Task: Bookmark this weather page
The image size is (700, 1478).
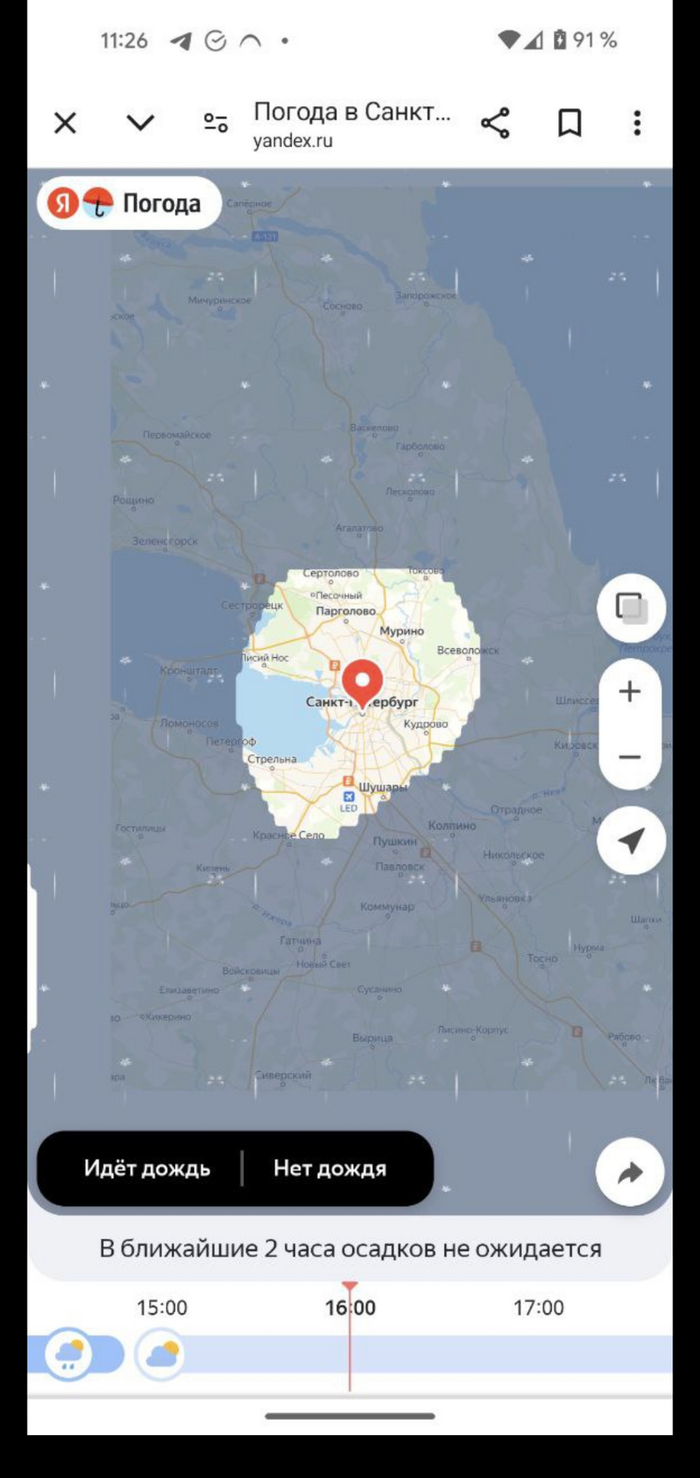Action: (x=569, y=123)
